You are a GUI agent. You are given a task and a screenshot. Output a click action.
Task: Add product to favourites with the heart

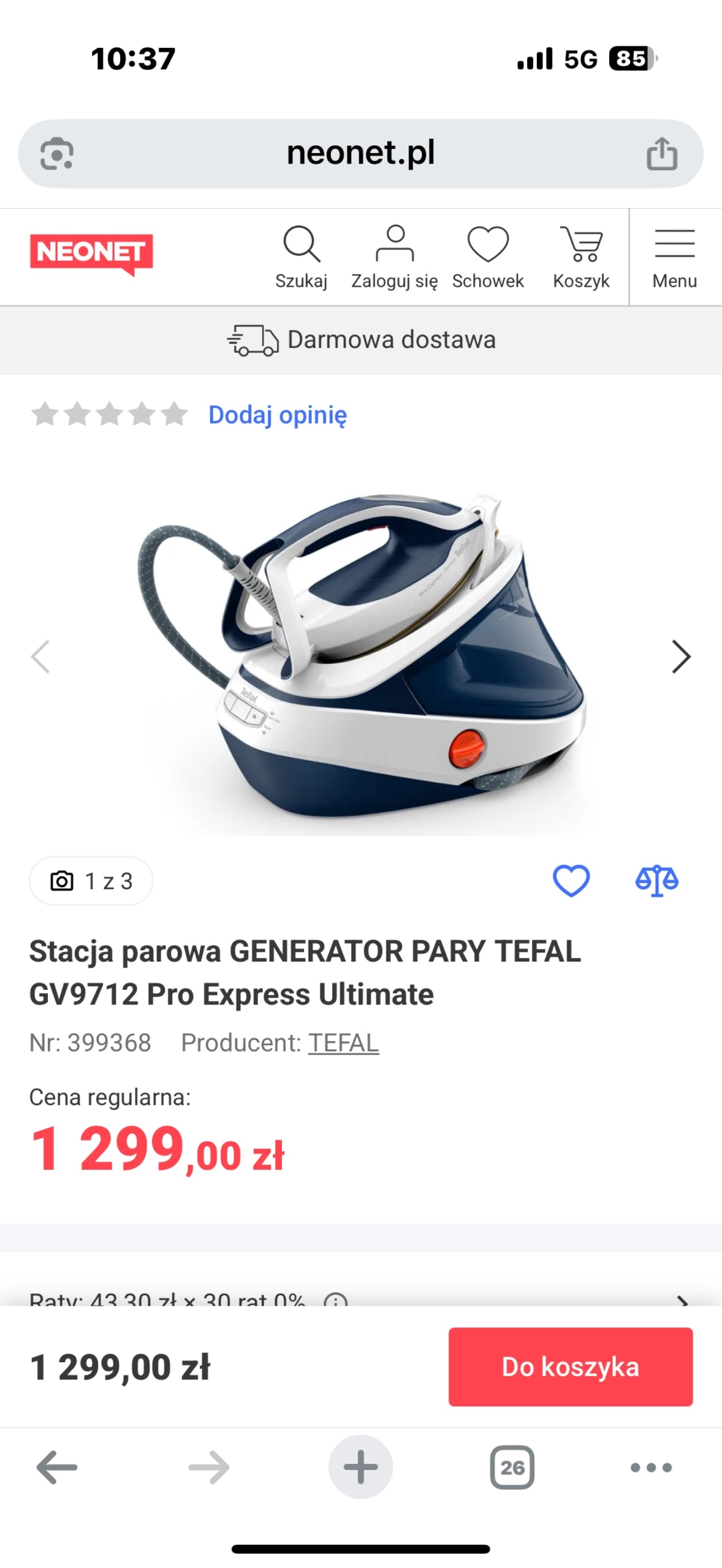click(571, 880)
